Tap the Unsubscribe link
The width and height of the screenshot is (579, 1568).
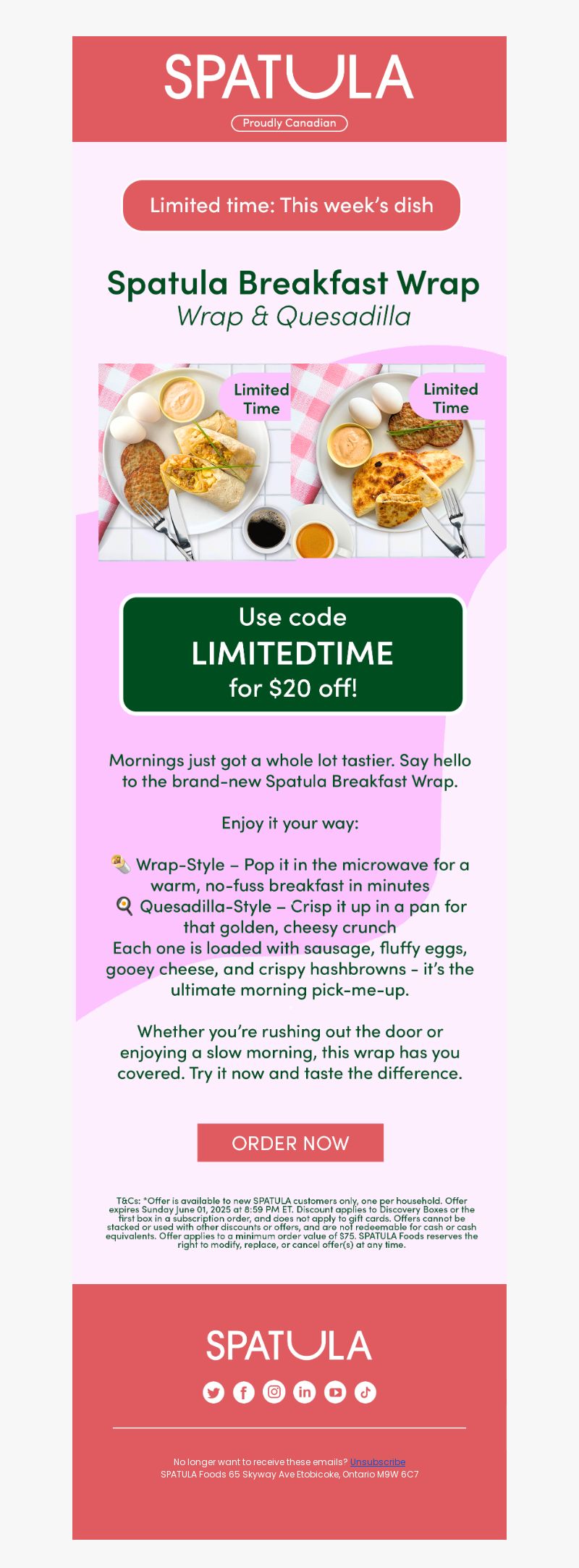377,1462
